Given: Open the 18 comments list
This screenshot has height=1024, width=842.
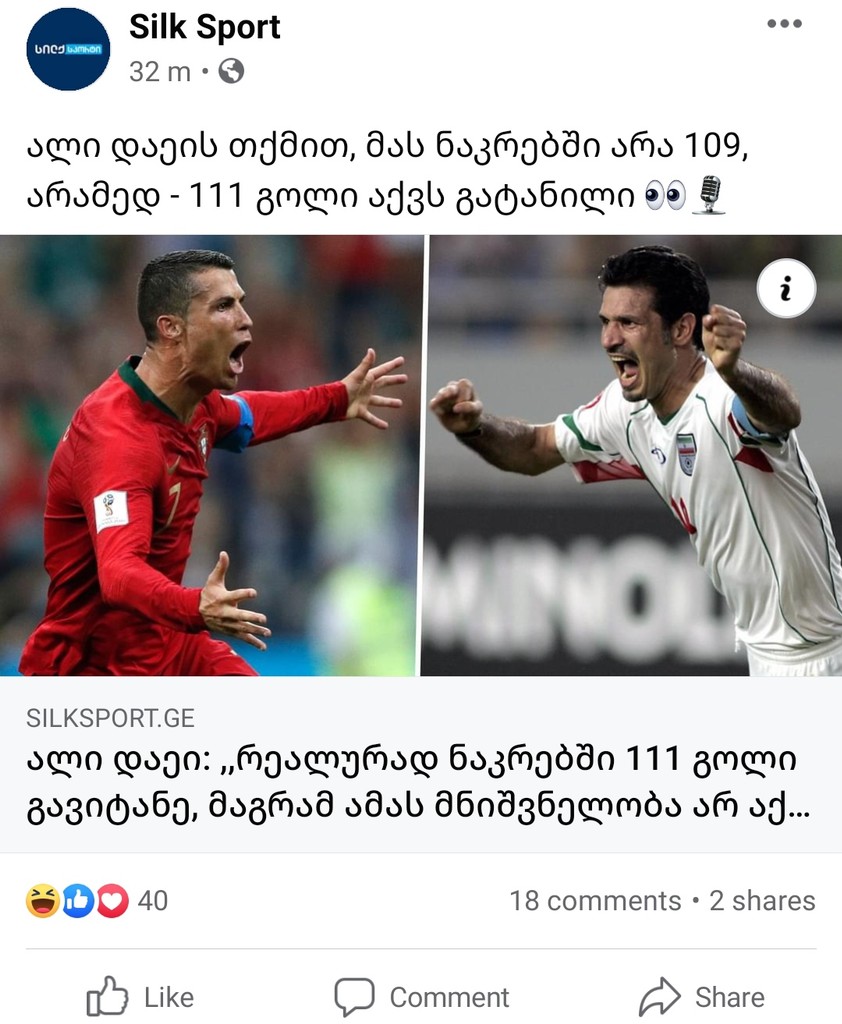Looking at the screenshot, I should [x=597, y=899].
